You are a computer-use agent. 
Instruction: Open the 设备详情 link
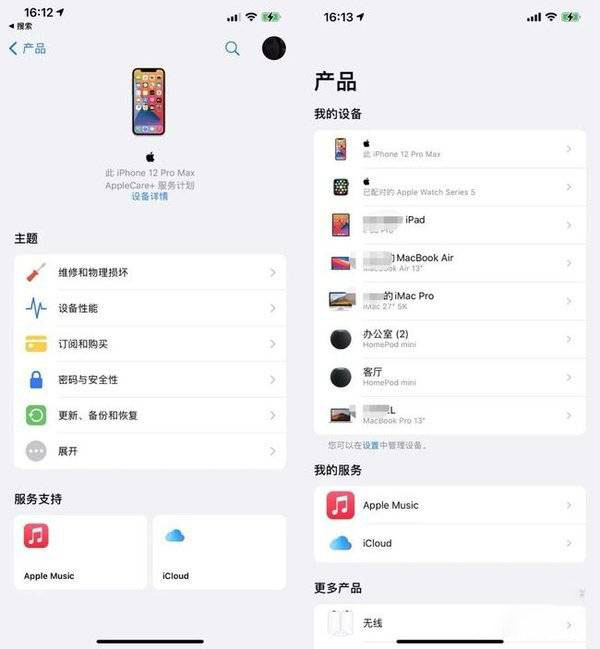point(150,197)
